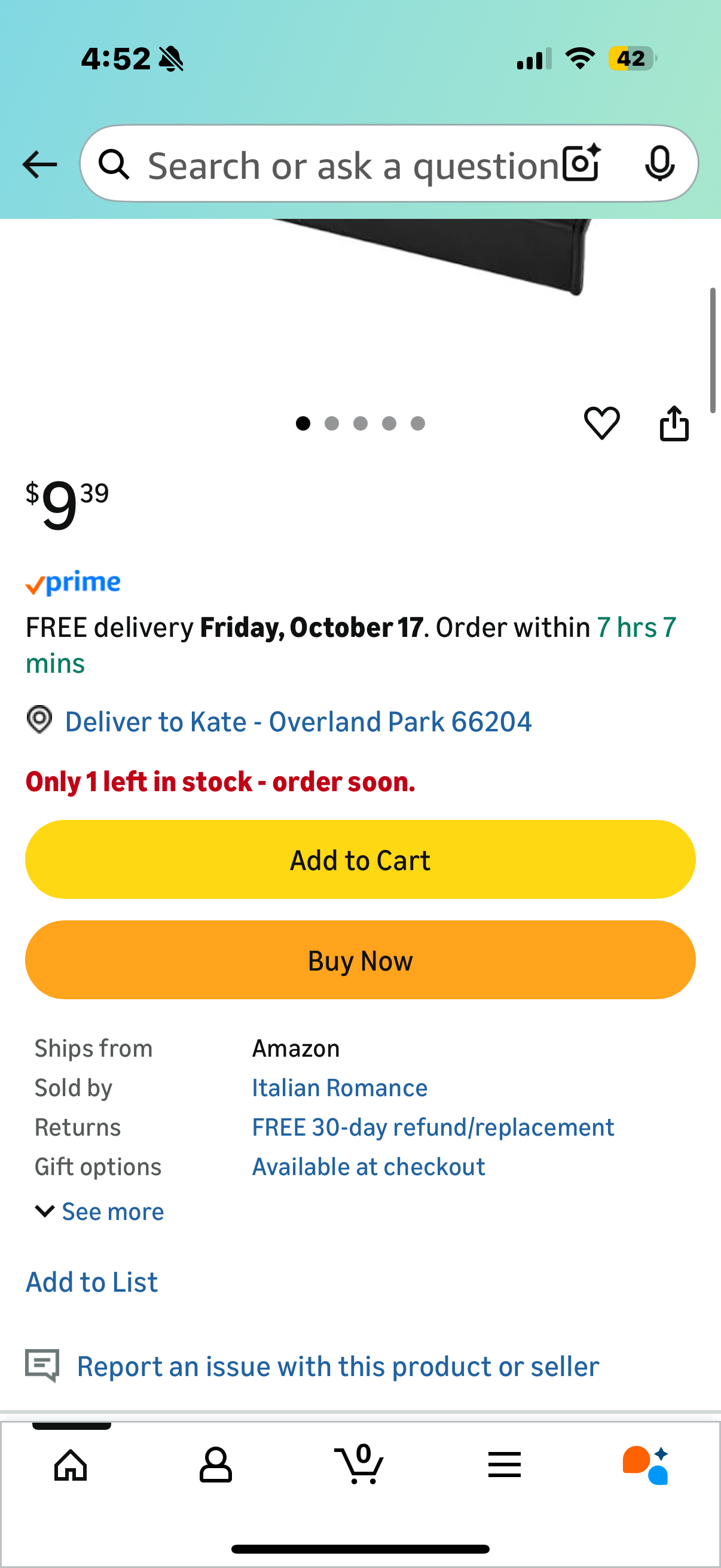Report an issue with this product or seller
This screenshot has height=1568, width=721.
point(338,1366)
